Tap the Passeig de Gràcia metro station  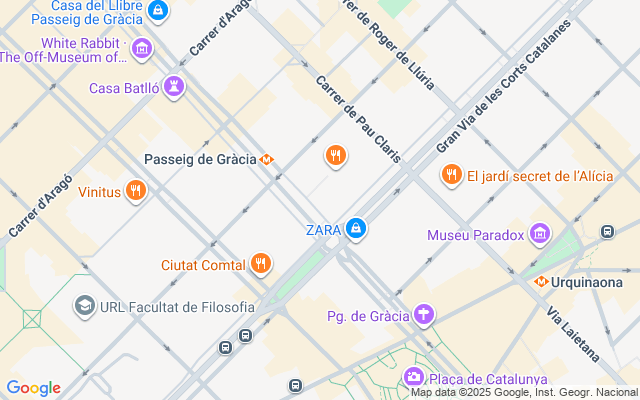(267, 159)
